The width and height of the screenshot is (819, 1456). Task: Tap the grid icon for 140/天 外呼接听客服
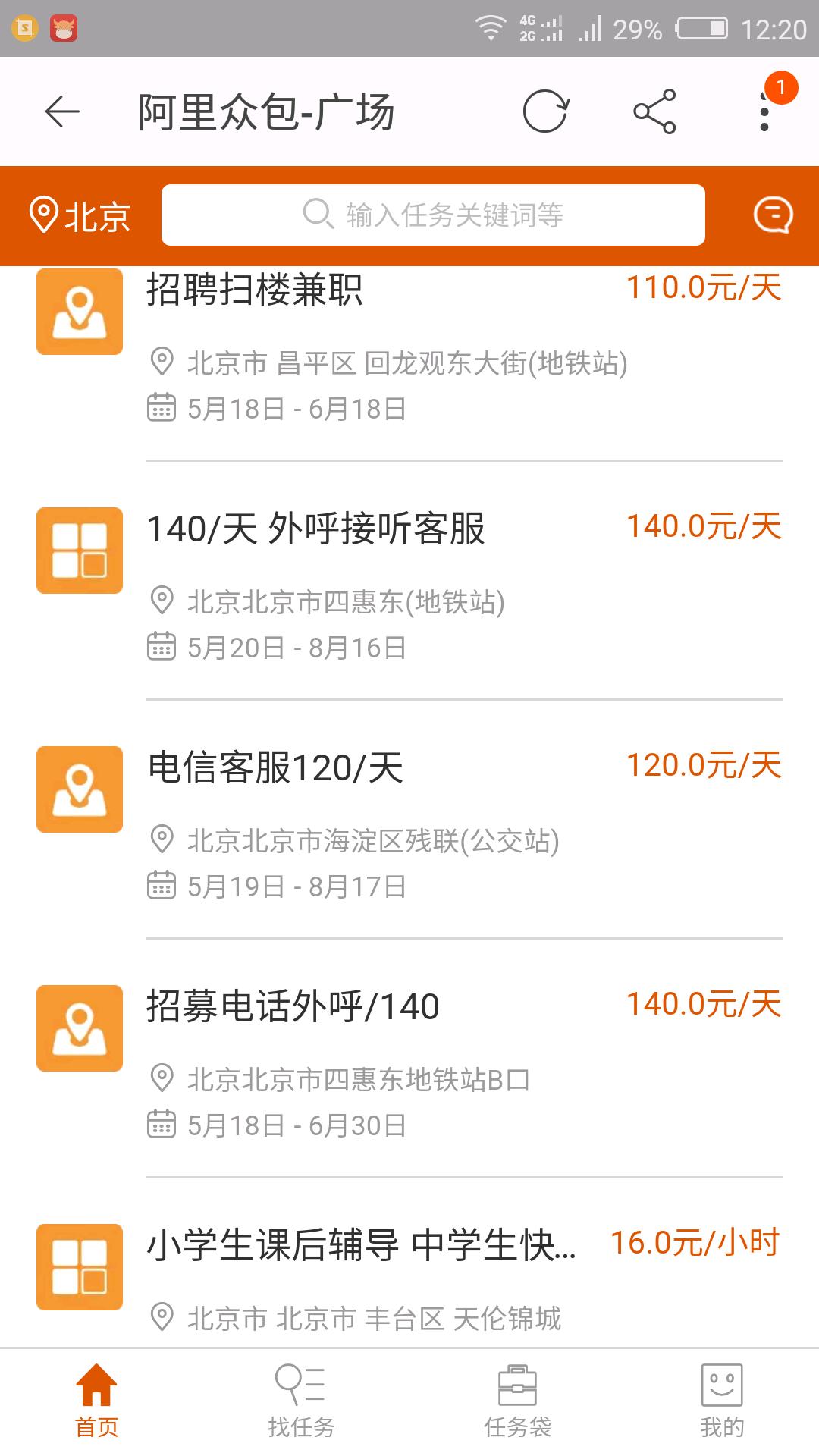[x=78, y=551]
